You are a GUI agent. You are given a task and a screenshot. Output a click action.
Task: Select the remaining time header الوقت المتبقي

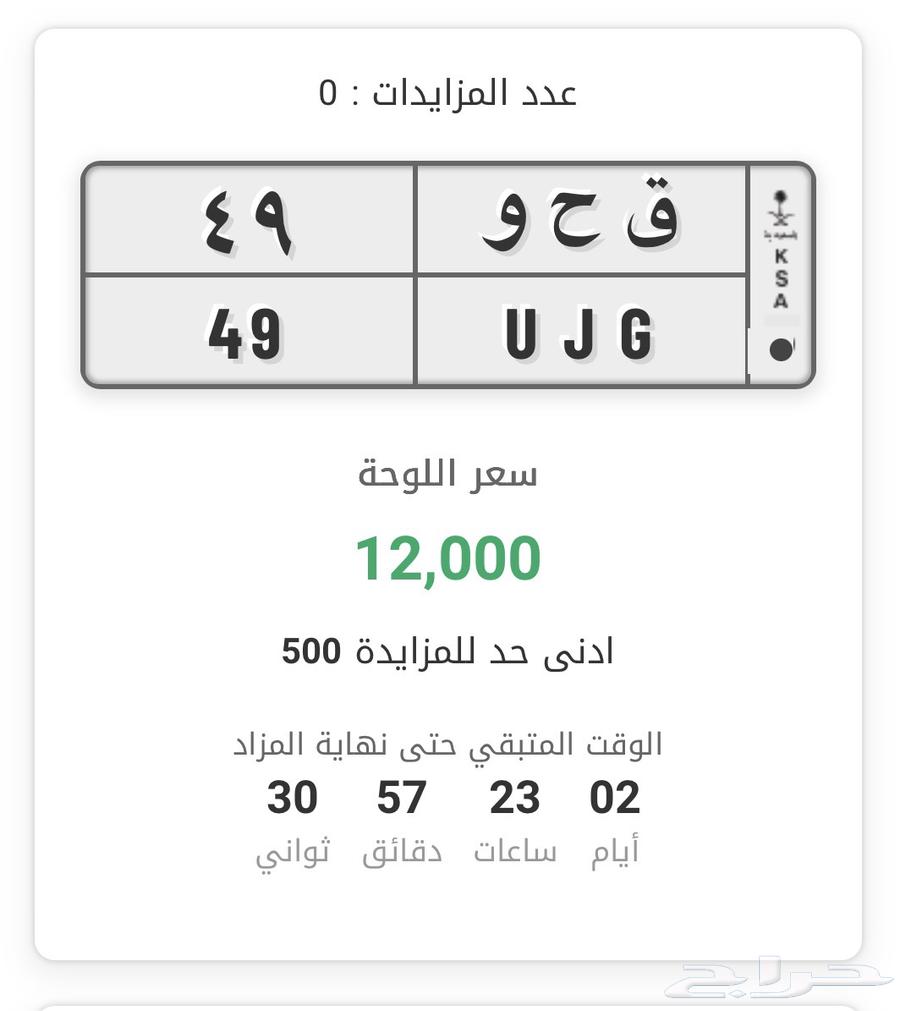[450, 744]
